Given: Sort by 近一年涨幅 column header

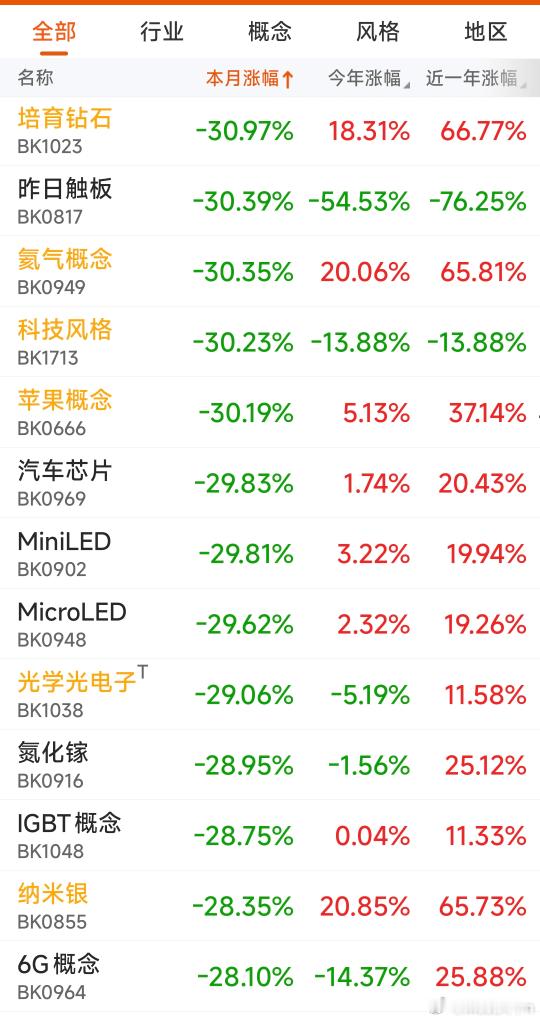Looking at the screenshot, I should pos(475,79).
